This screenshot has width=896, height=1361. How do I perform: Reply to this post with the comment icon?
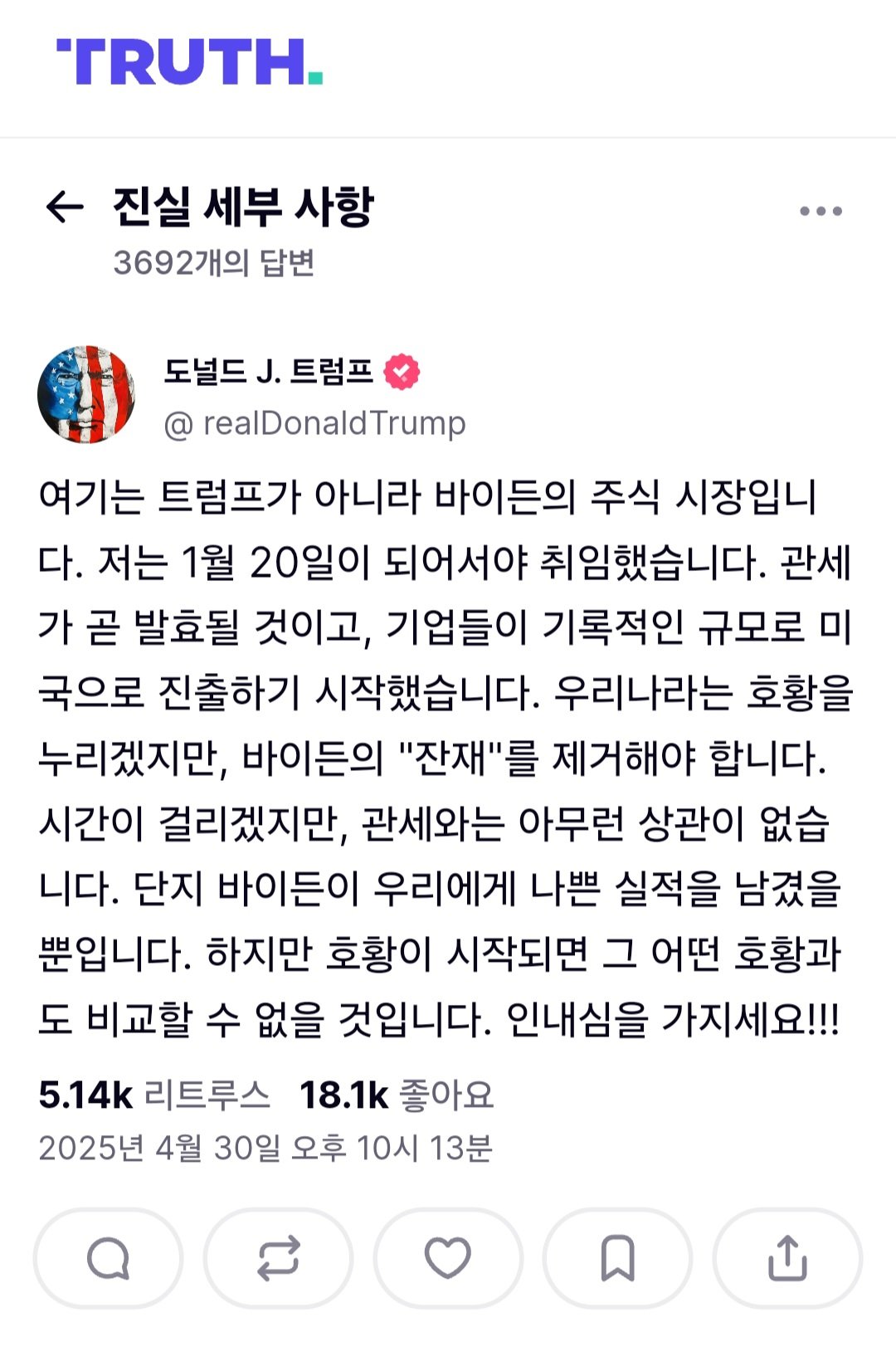click(x=108, y=1258)
